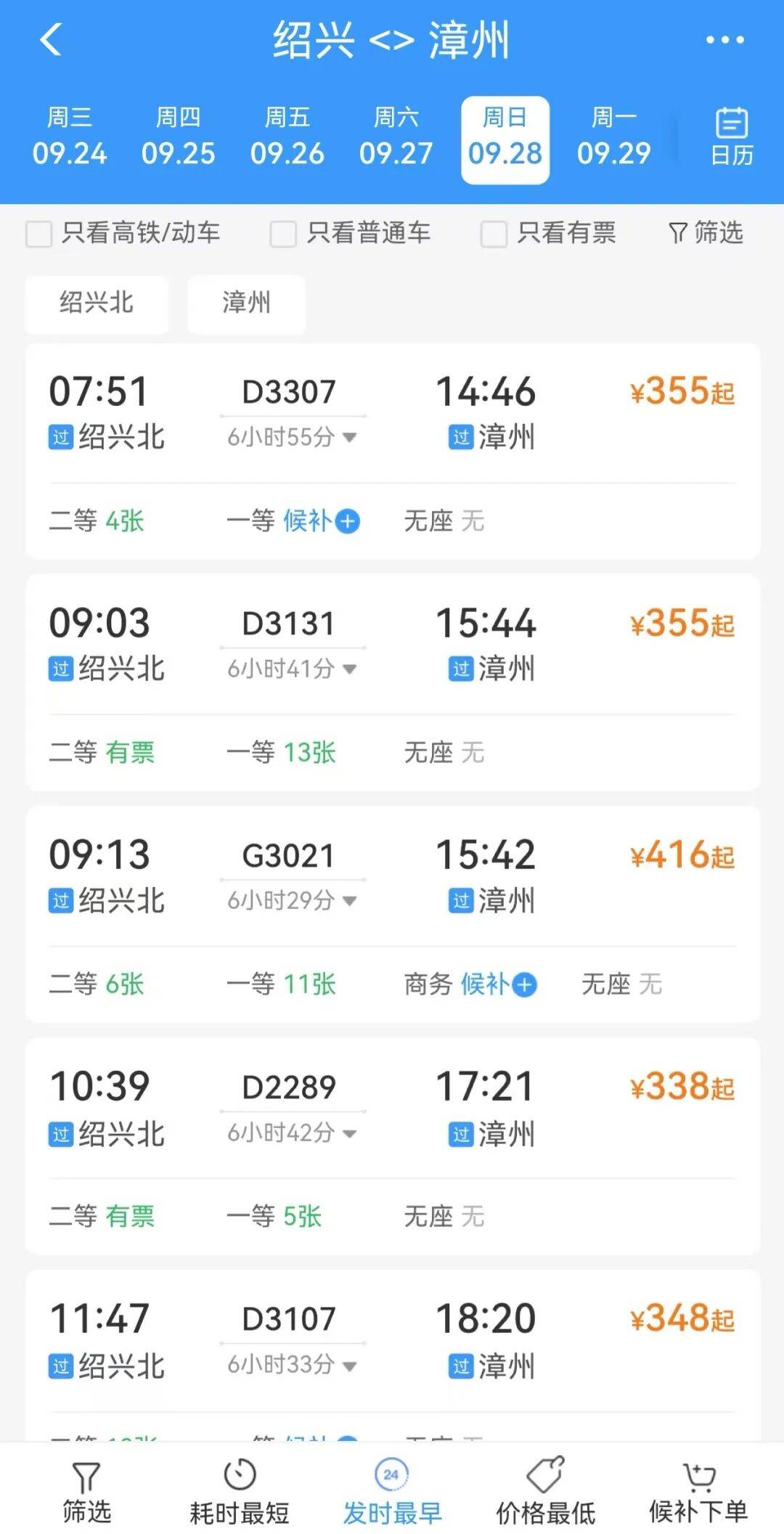Screen dimensions: 784x1534
Task: Go back using the top-left arrow
Action: 51,39
